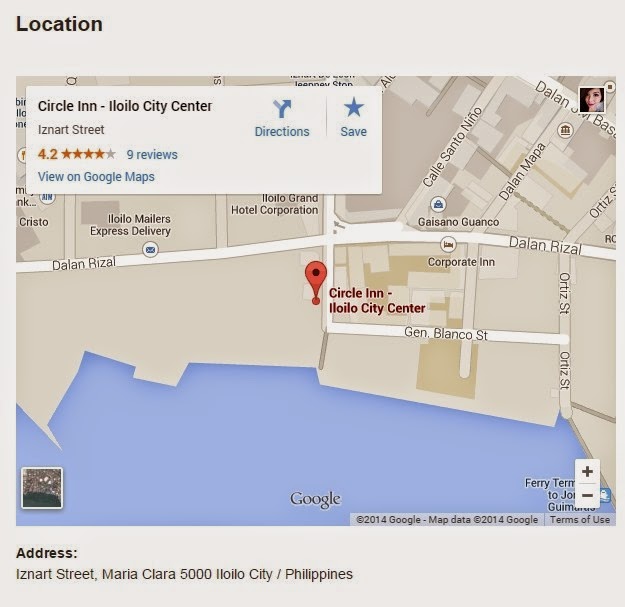Switch to satellite view thumbnail
The height and width of the screenshot is (607, 625).
[x=42, y=488]
